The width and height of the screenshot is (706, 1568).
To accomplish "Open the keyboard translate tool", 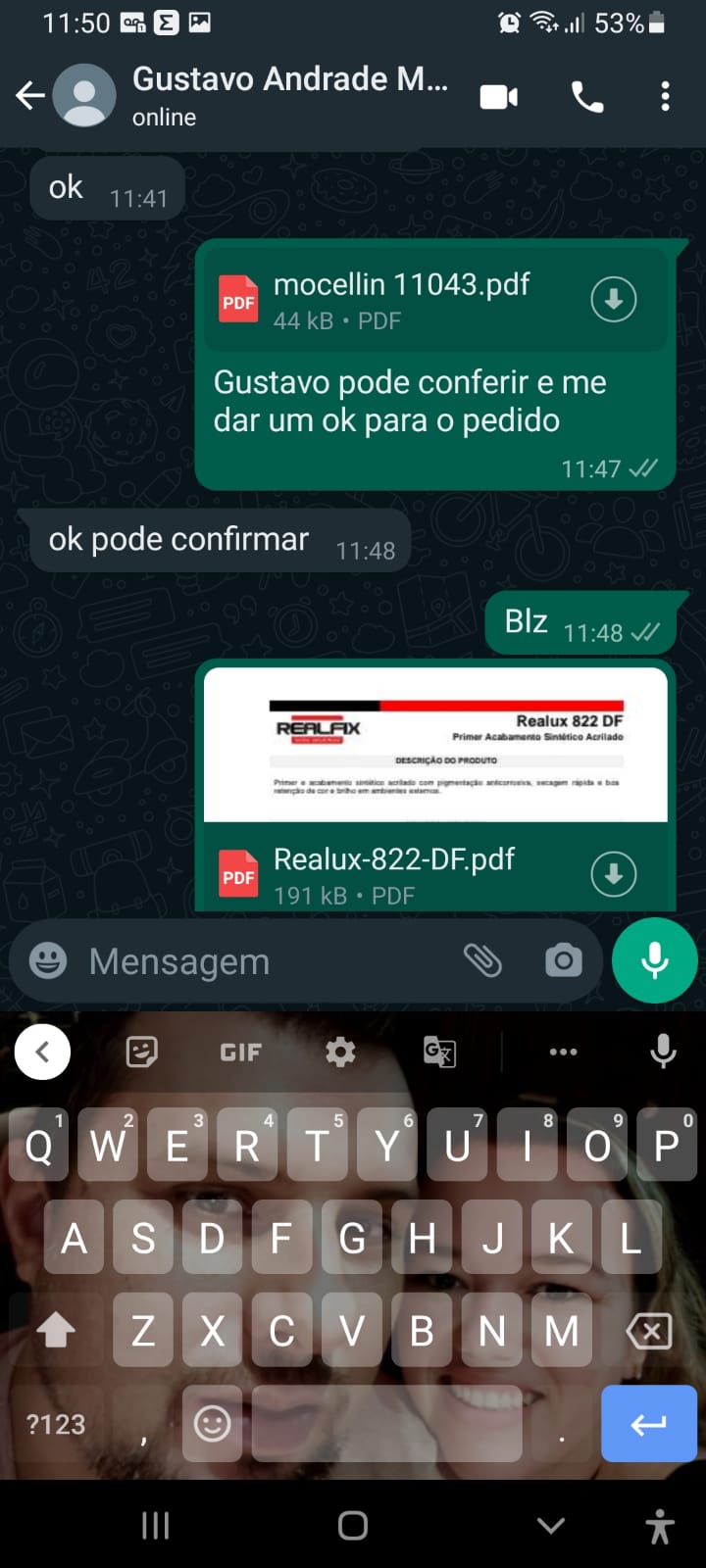I will (x=438, y=1053).
